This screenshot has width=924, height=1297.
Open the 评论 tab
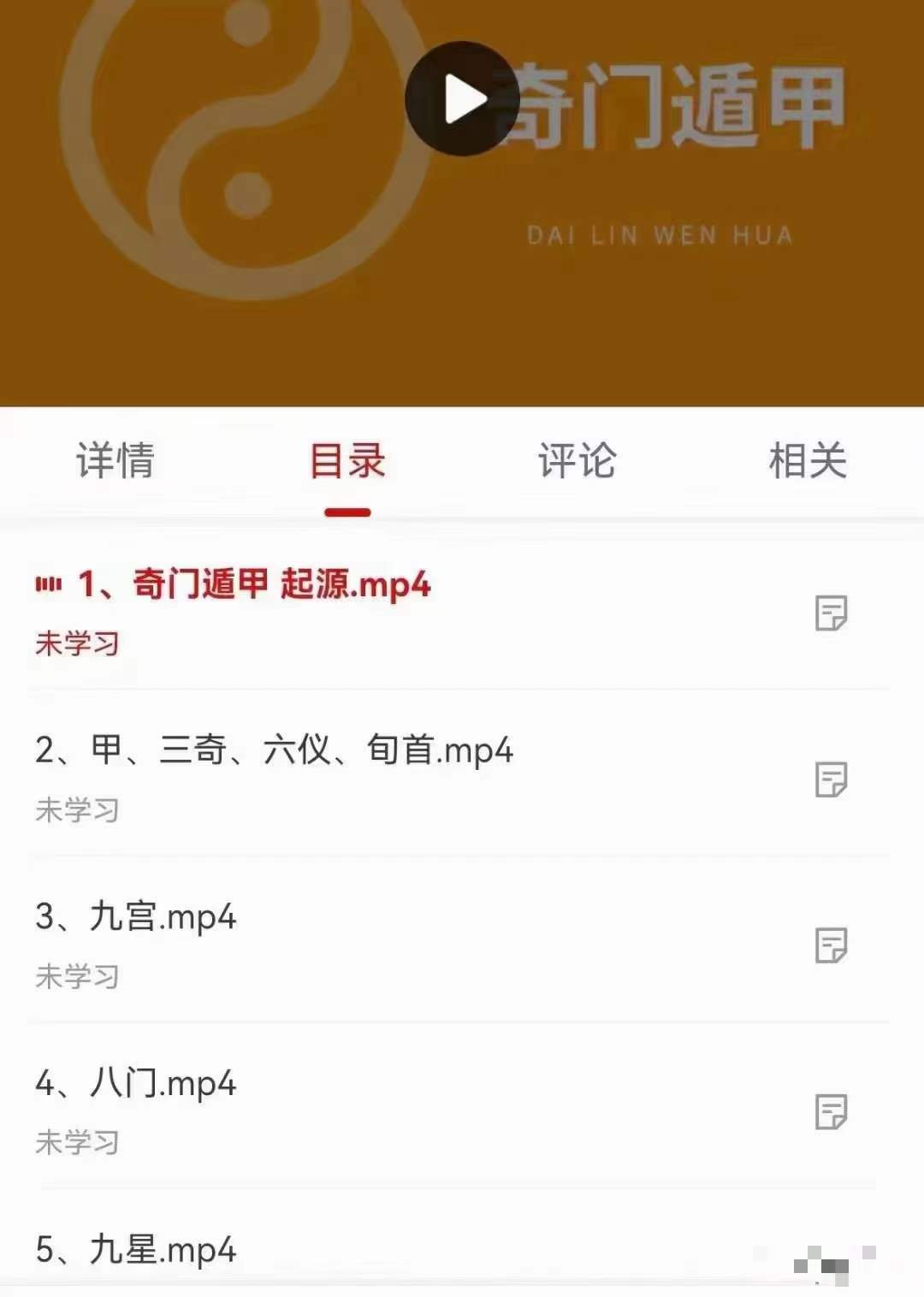(577, 460)
